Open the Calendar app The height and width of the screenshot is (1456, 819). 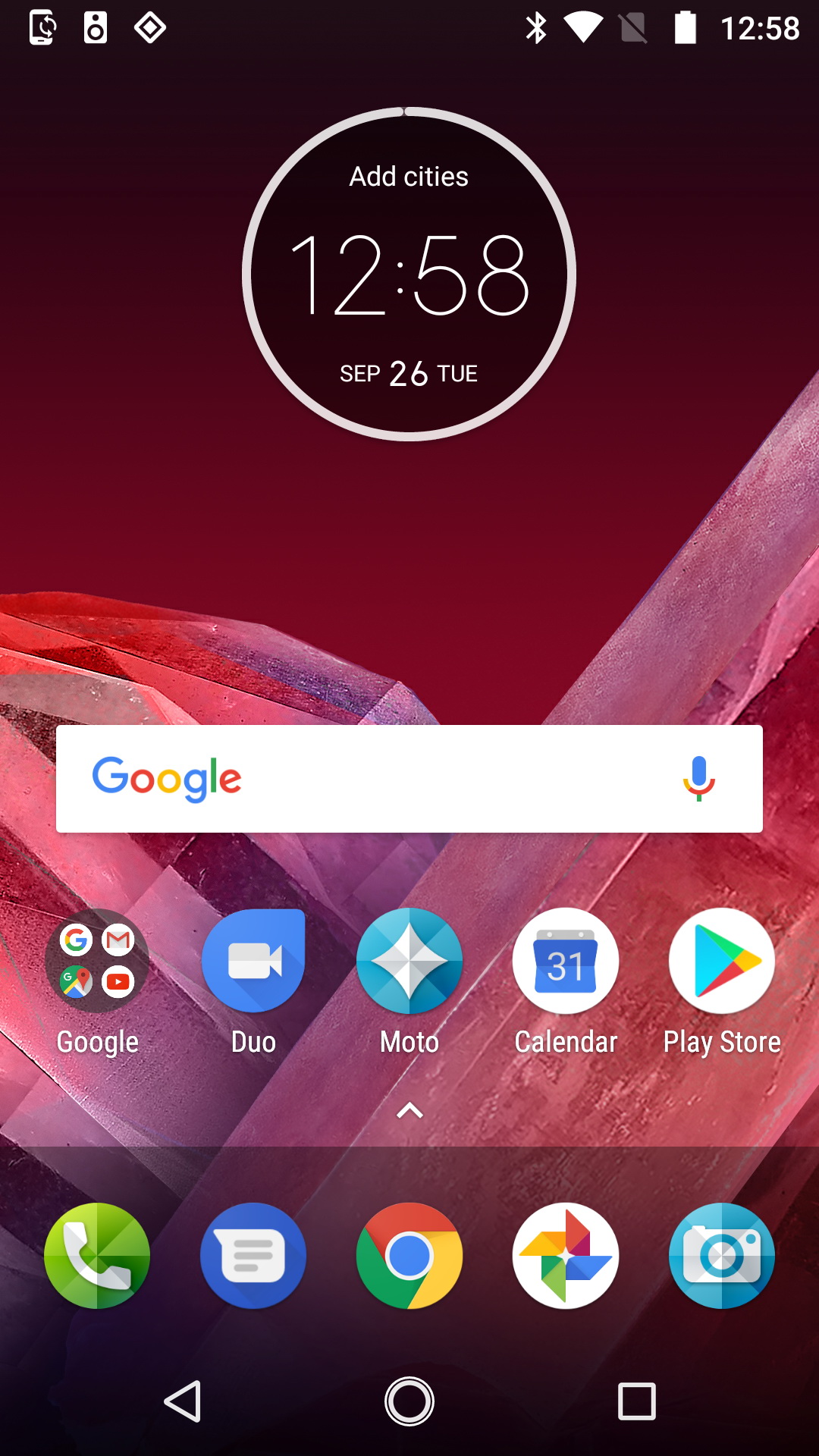click(x=566, y=962)
